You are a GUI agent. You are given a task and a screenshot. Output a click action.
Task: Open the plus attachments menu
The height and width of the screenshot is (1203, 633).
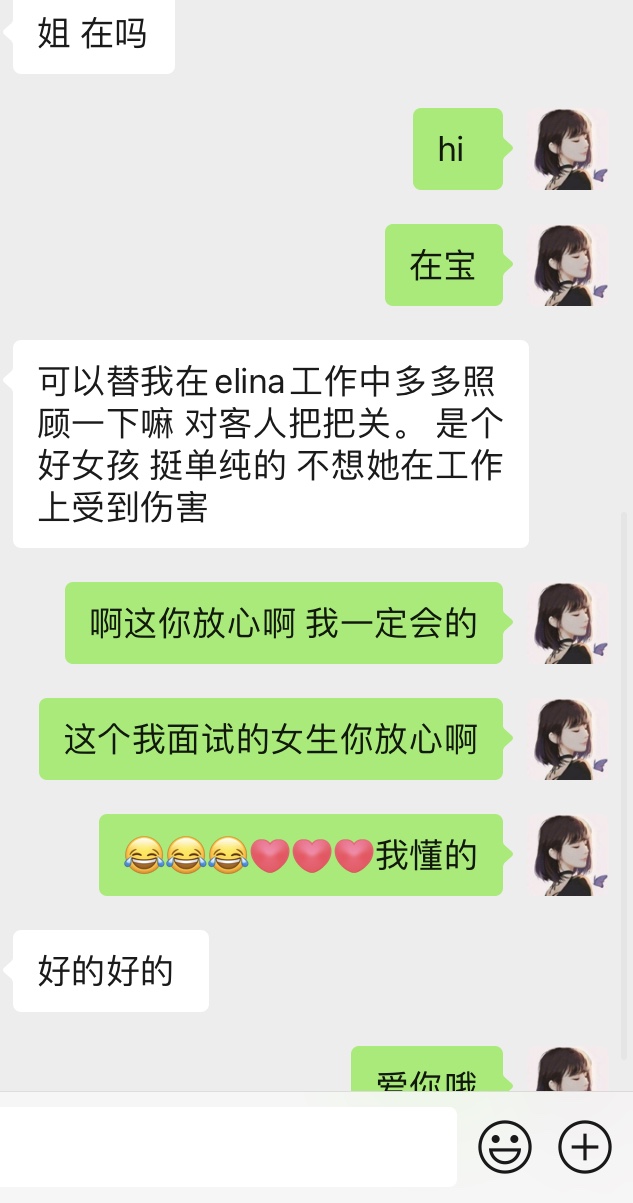pyautogui.click(x=584, y=1146)
